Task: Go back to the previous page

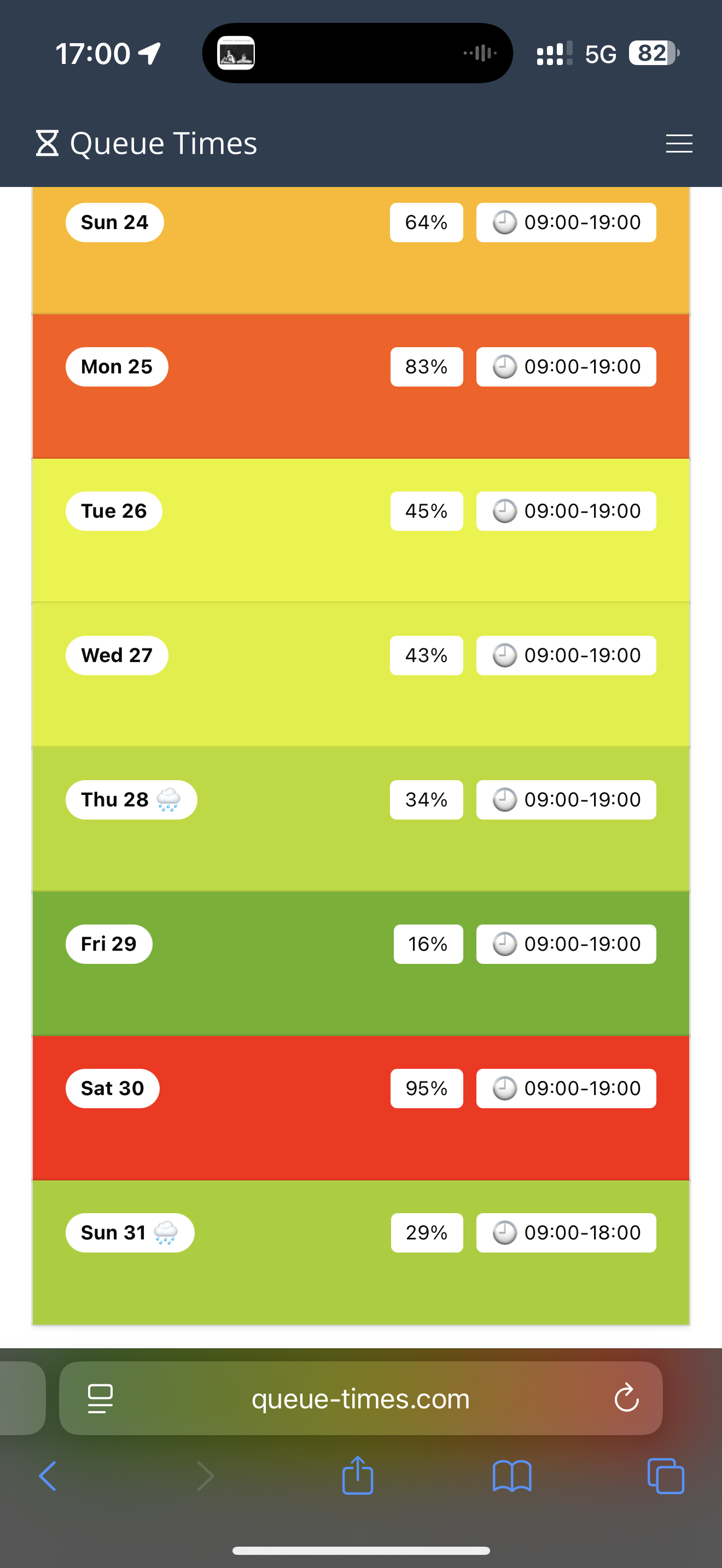Action: click(48, 1476)
